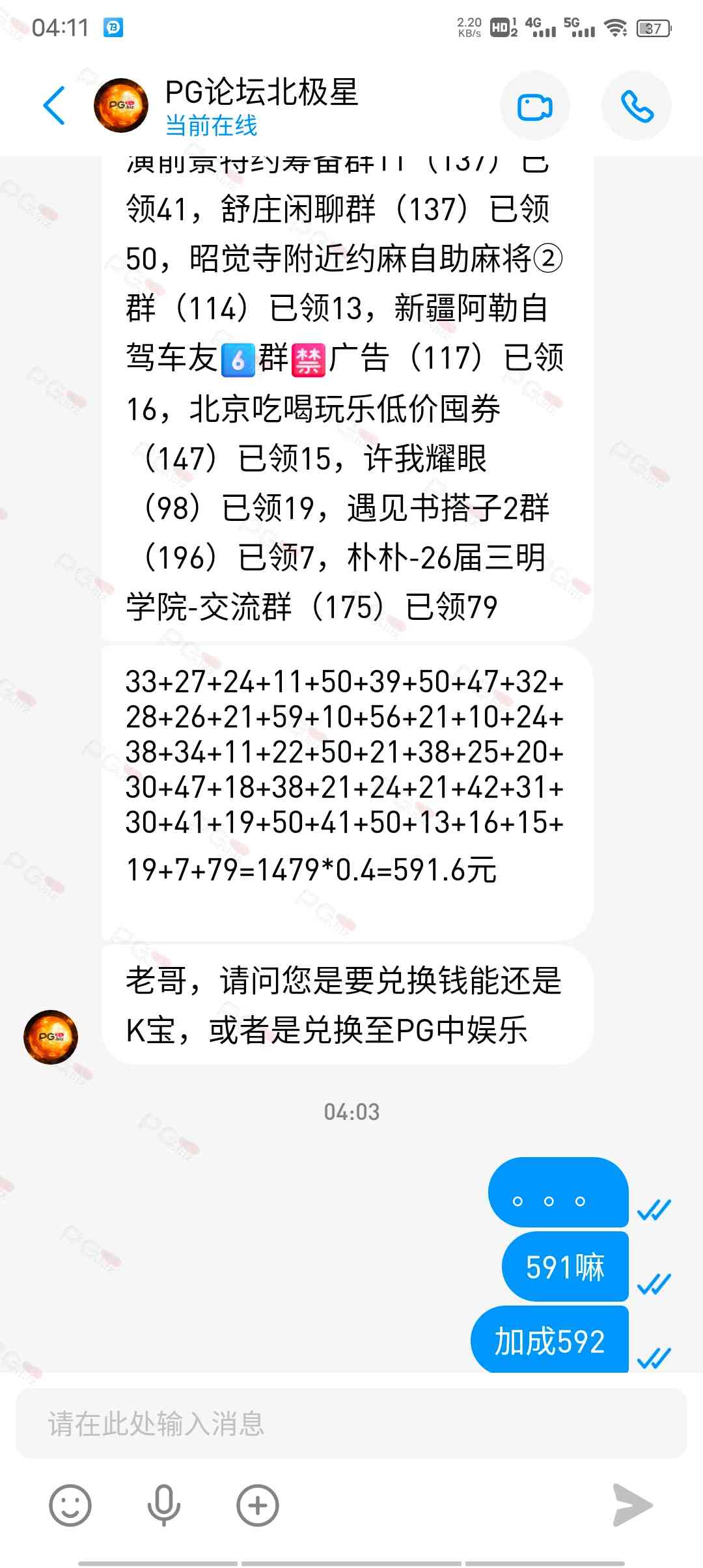Open PG论坛北极星 profile from header avatar
Viewport: 703px width, 1568px height.
point(121,105)
